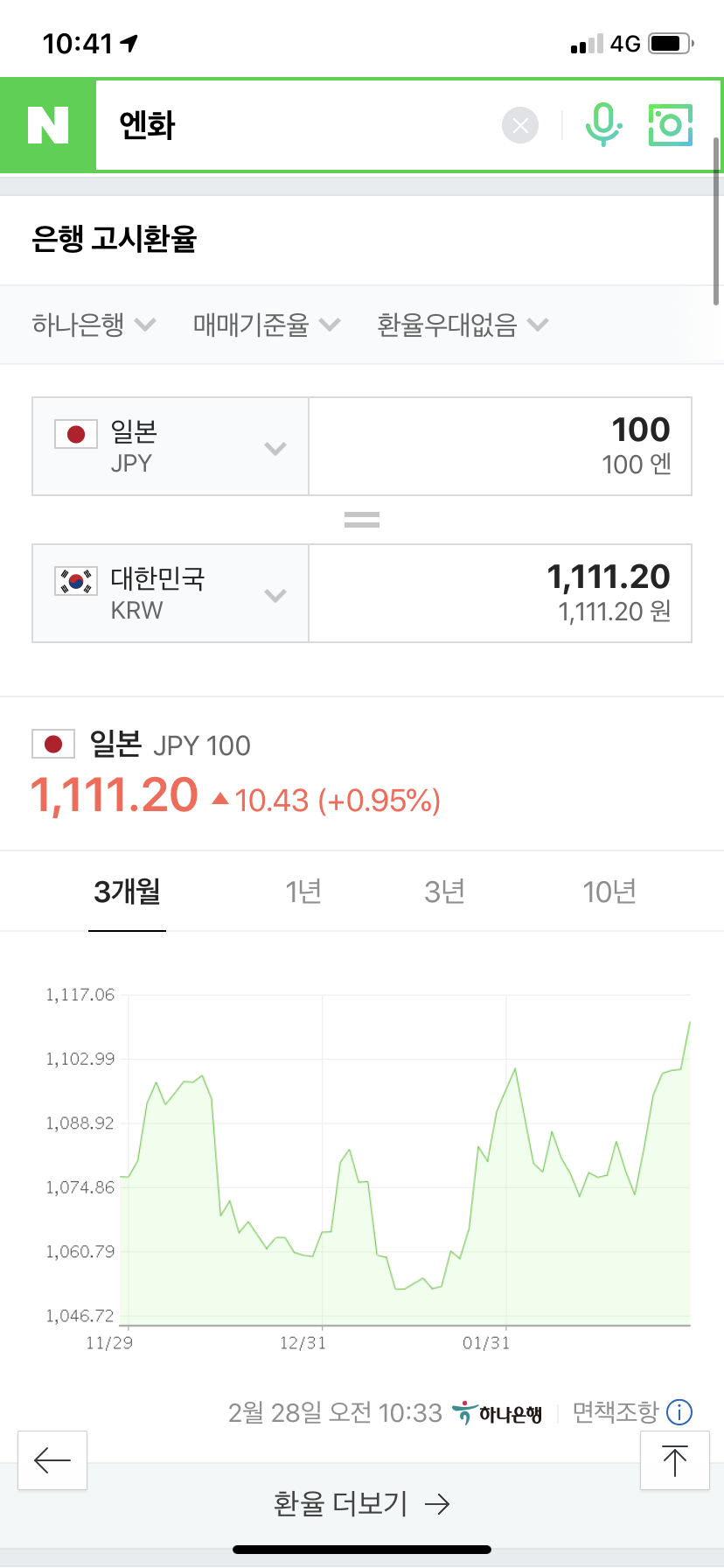The height and width of the screenshot is (1568, 724).
Task: Open the 면책조항 info icon
Action: point(679,1411)
